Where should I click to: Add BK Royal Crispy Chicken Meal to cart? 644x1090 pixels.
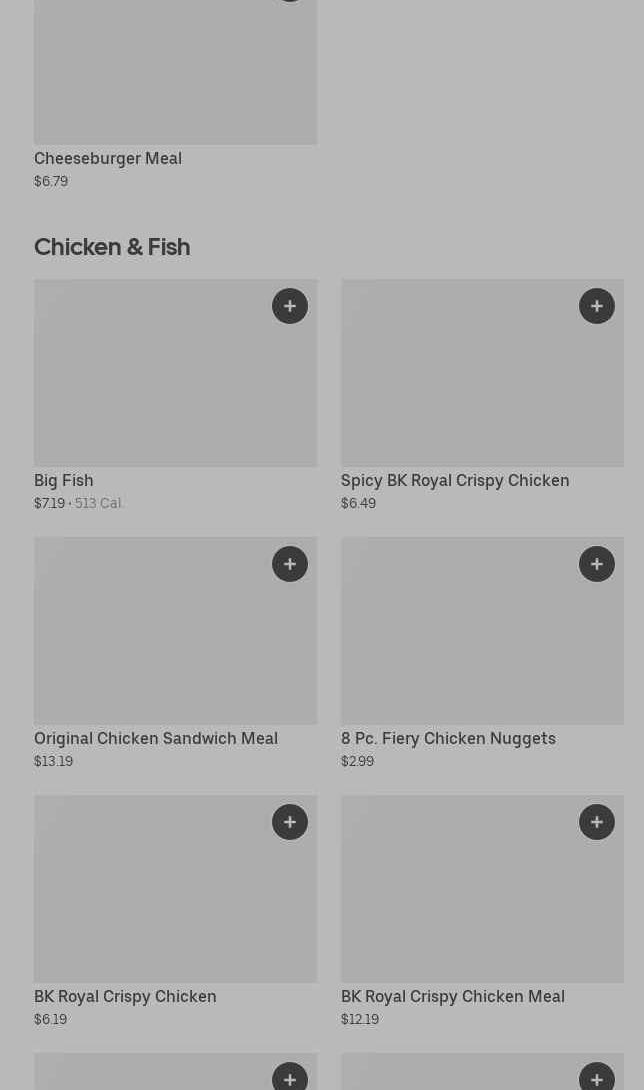click(597, 822)
